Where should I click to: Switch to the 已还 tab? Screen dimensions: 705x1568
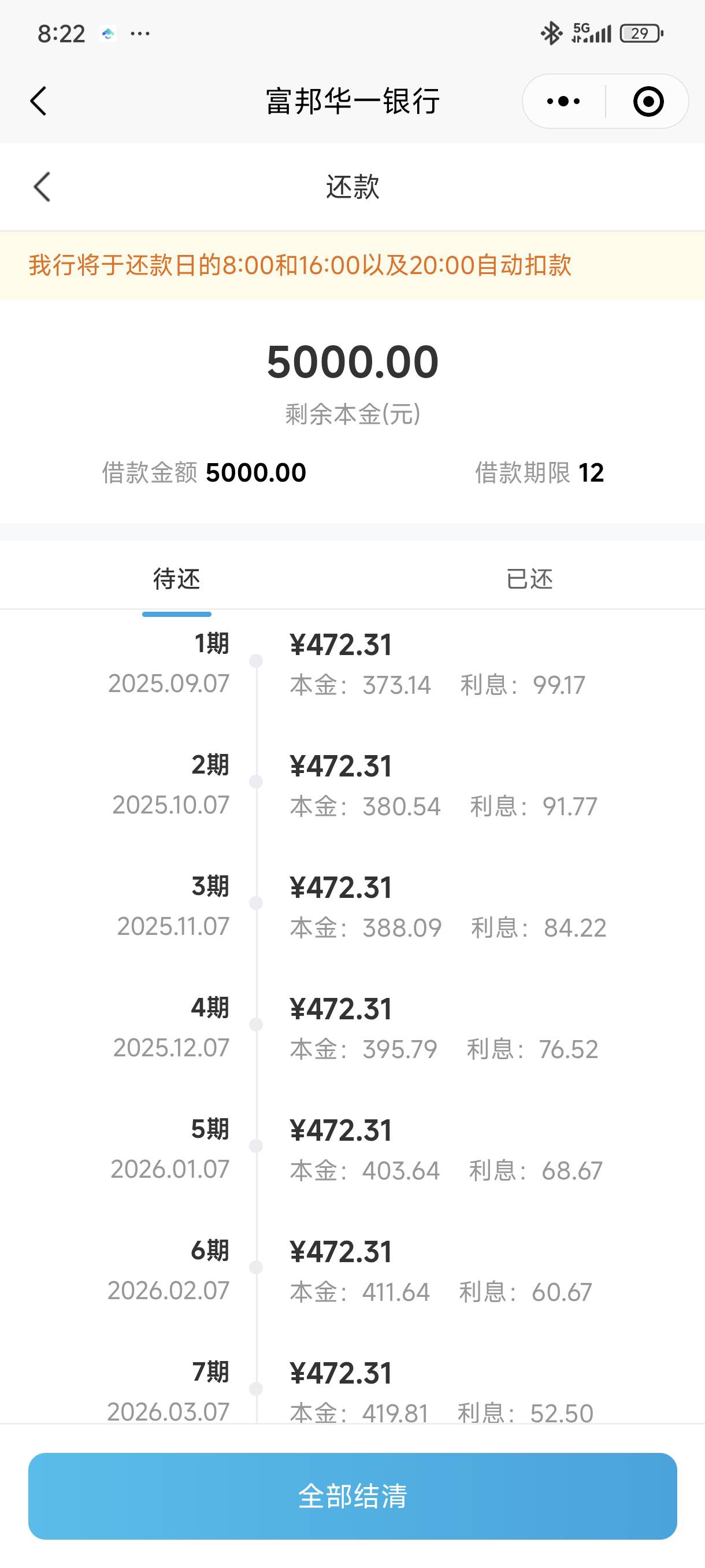point(529,578)
